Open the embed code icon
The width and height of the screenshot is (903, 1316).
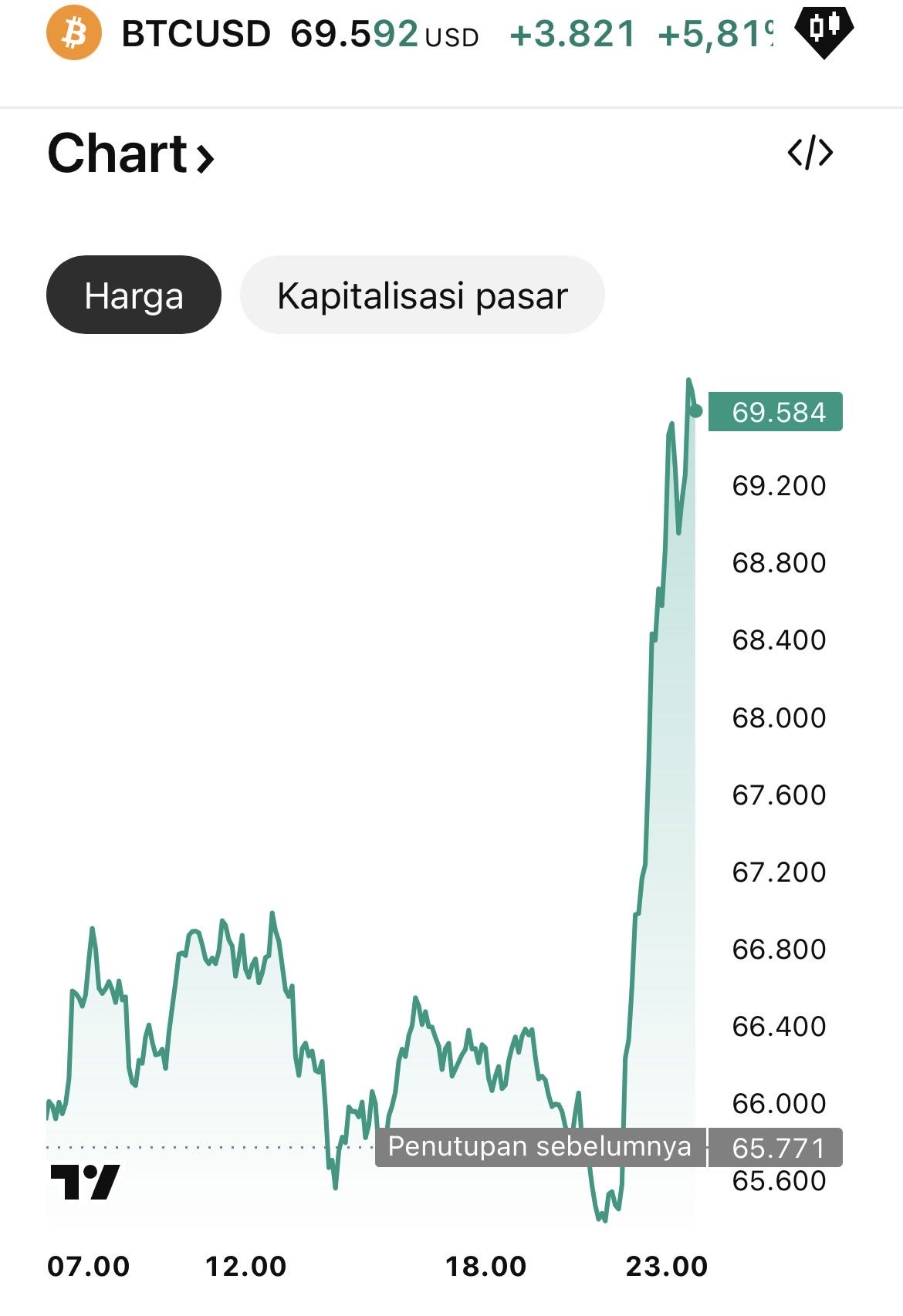(x=810, y=153)
